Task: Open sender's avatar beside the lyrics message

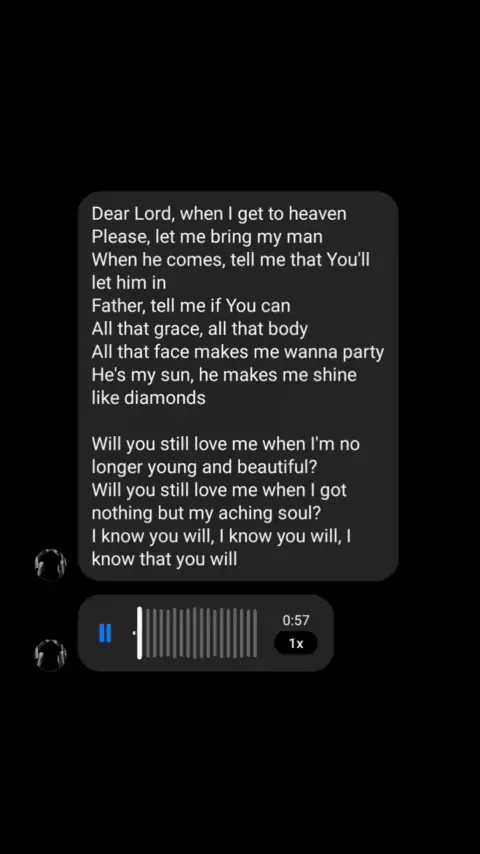Action: [x=51, y=564]
